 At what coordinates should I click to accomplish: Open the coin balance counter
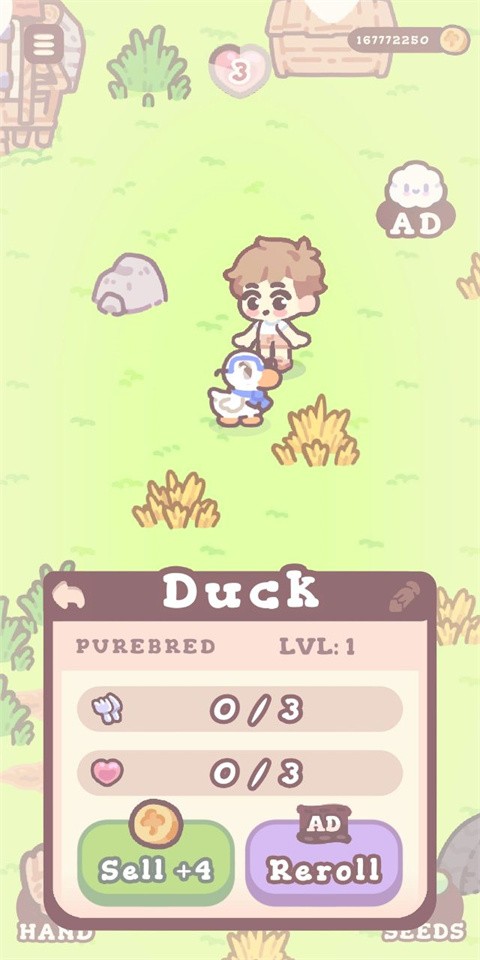[x=409, y=40]
